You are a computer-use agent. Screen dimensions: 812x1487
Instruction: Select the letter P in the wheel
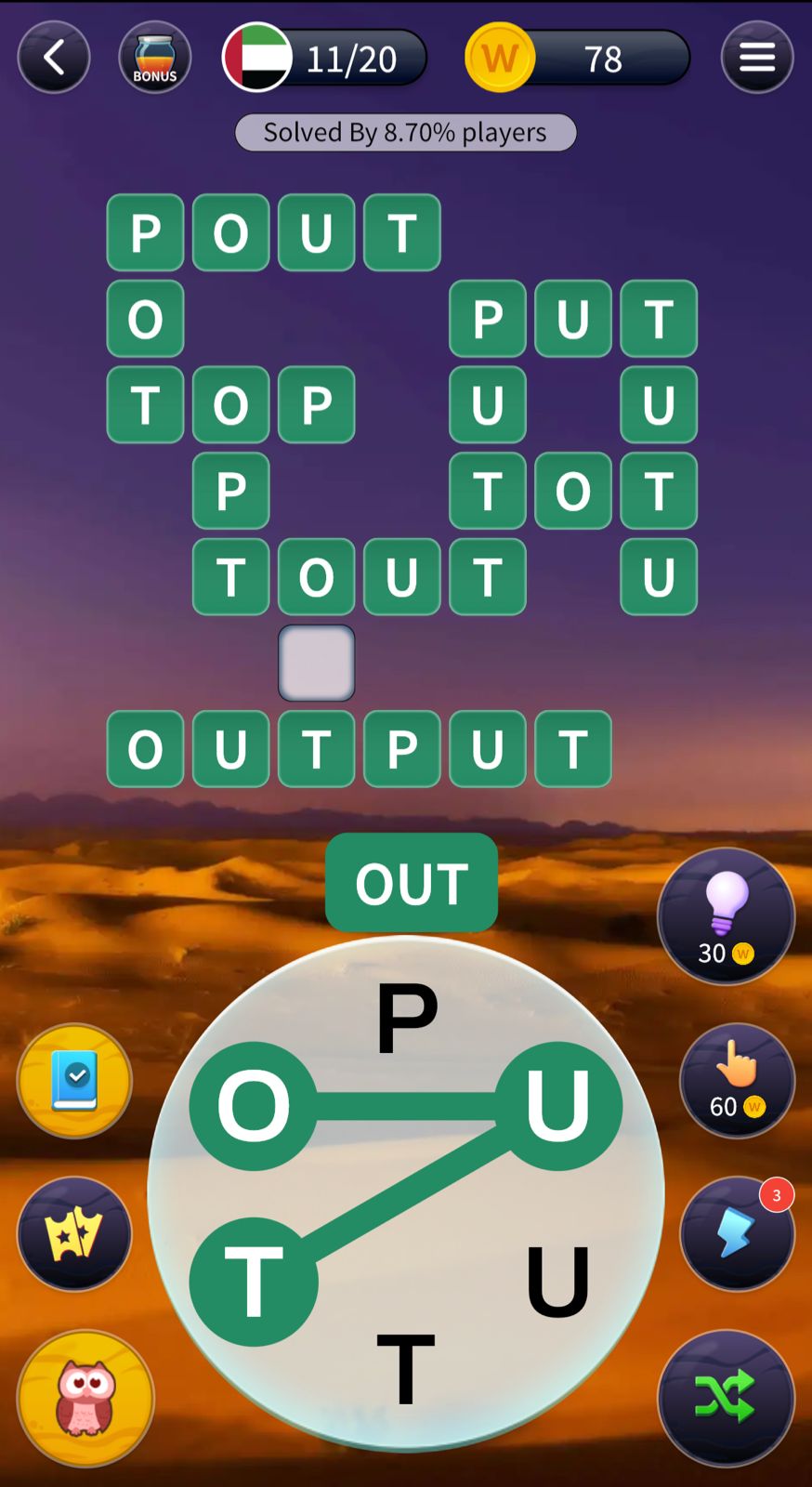pos(406,1020)
